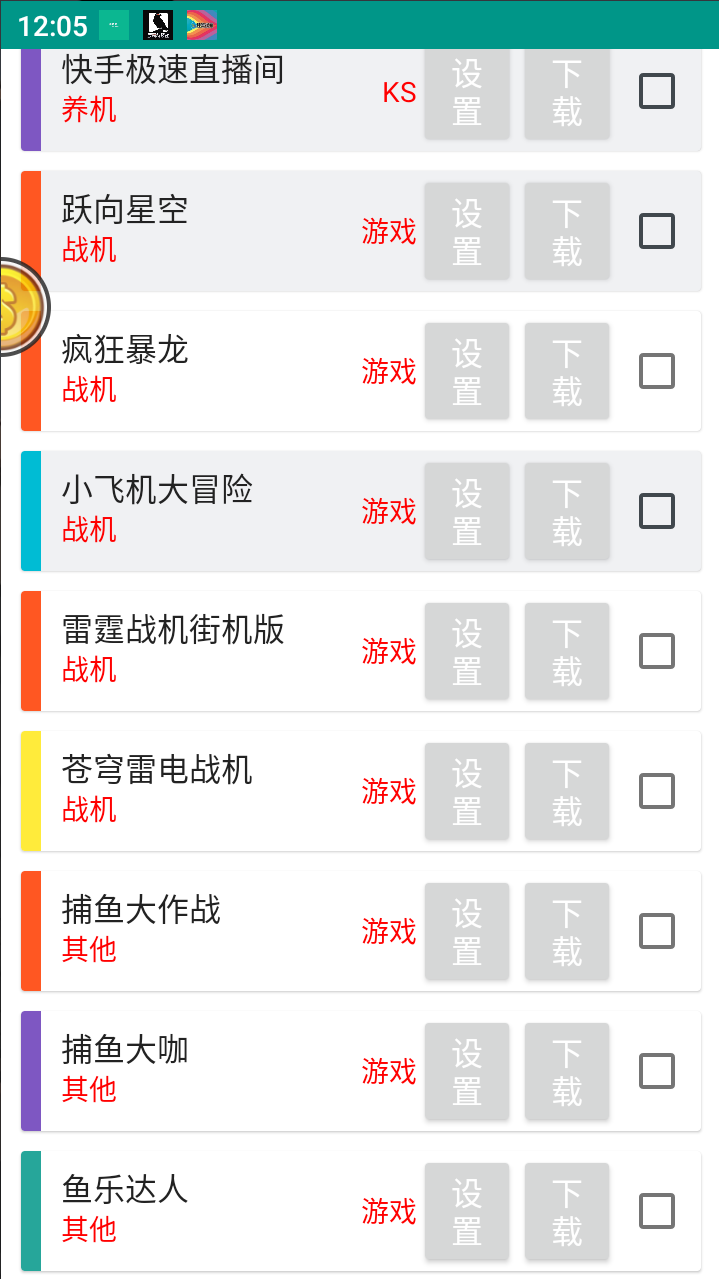Open 设置 for 疯狂暴龙
The height and width of the screenshot is (1279, 719).
click(467, 371)
